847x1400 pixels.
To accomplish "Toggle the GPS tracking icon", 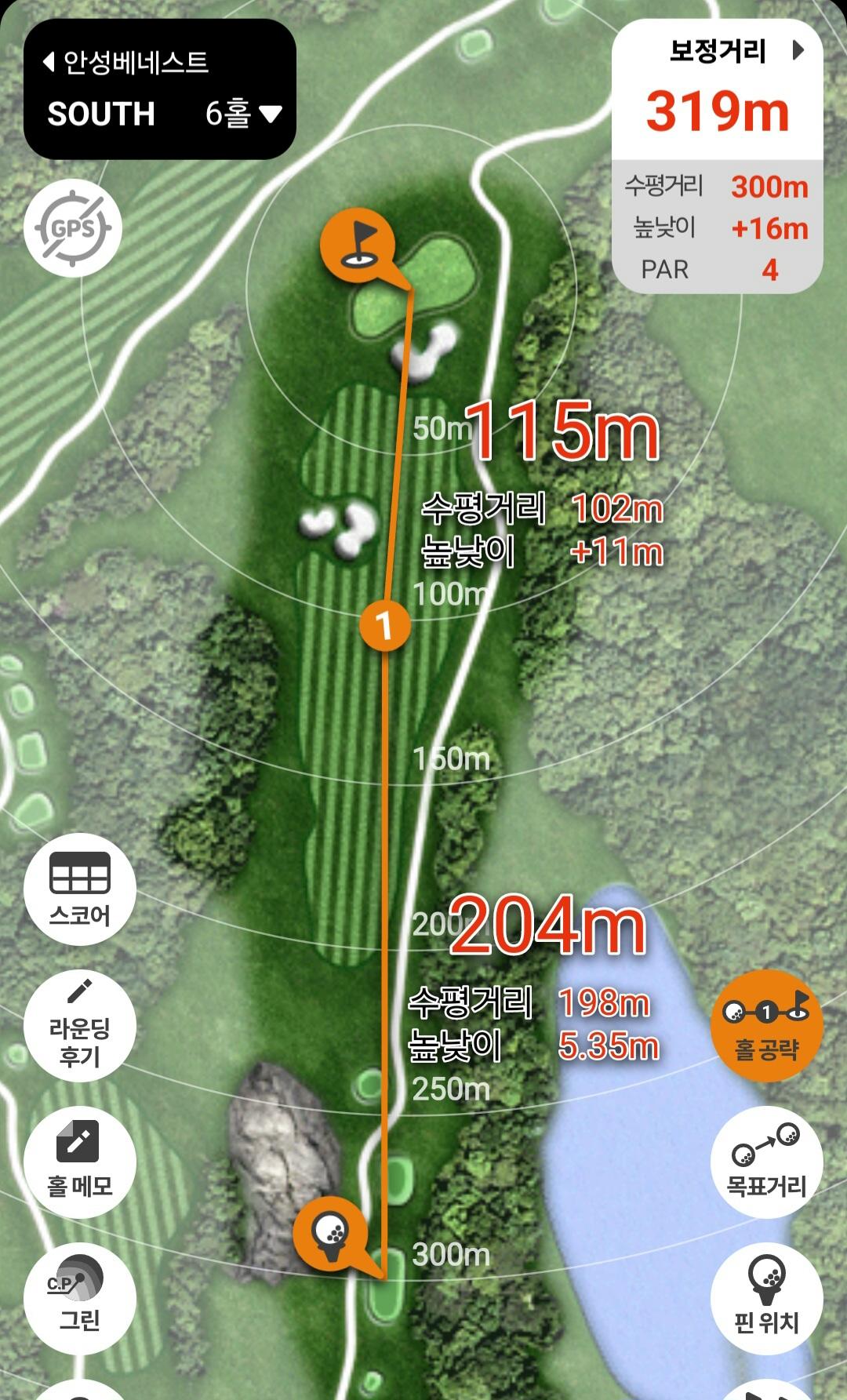I will (73, 228).
